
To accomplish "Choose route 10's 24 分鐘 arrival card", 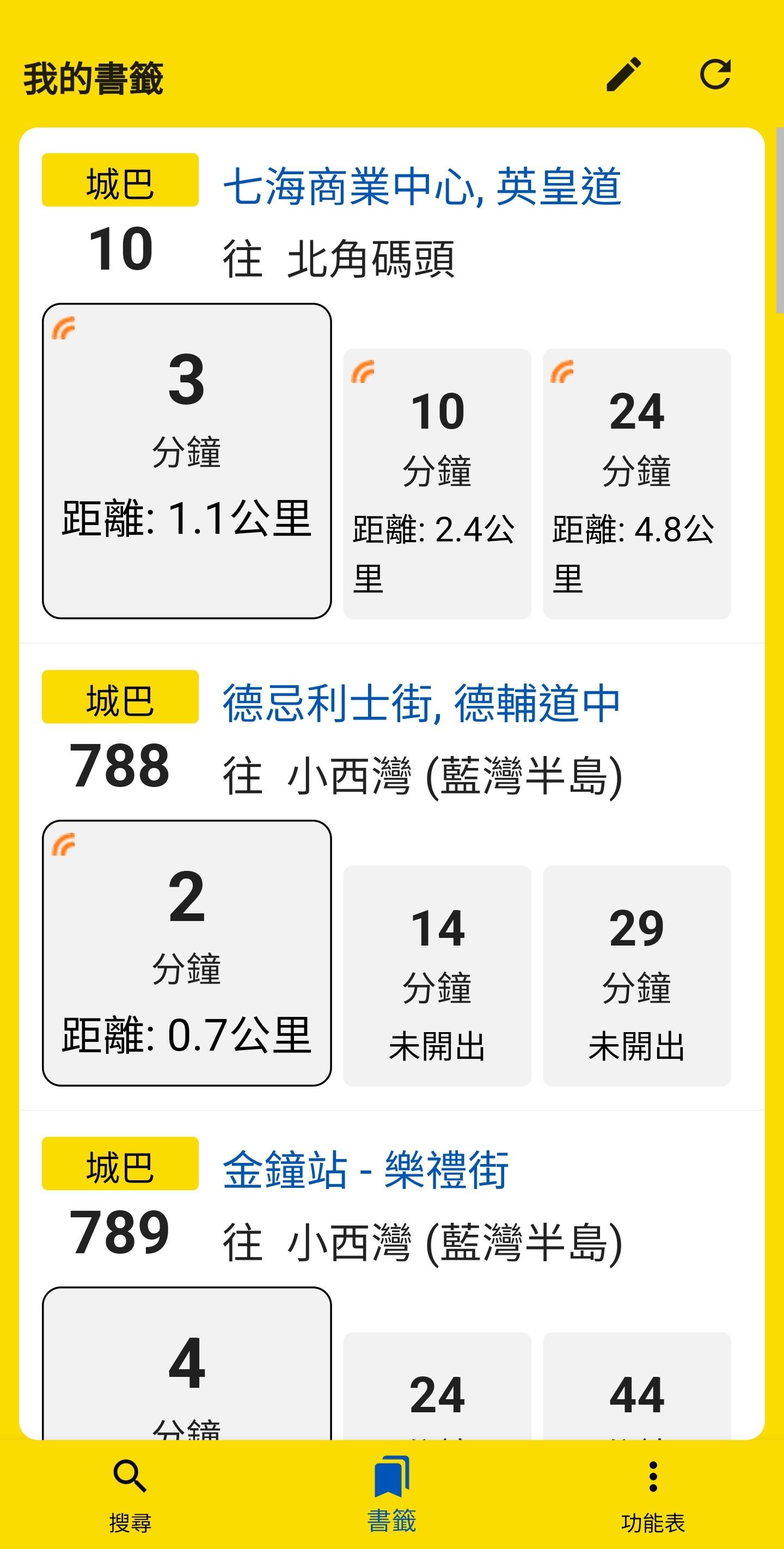I will click(636, 484).
